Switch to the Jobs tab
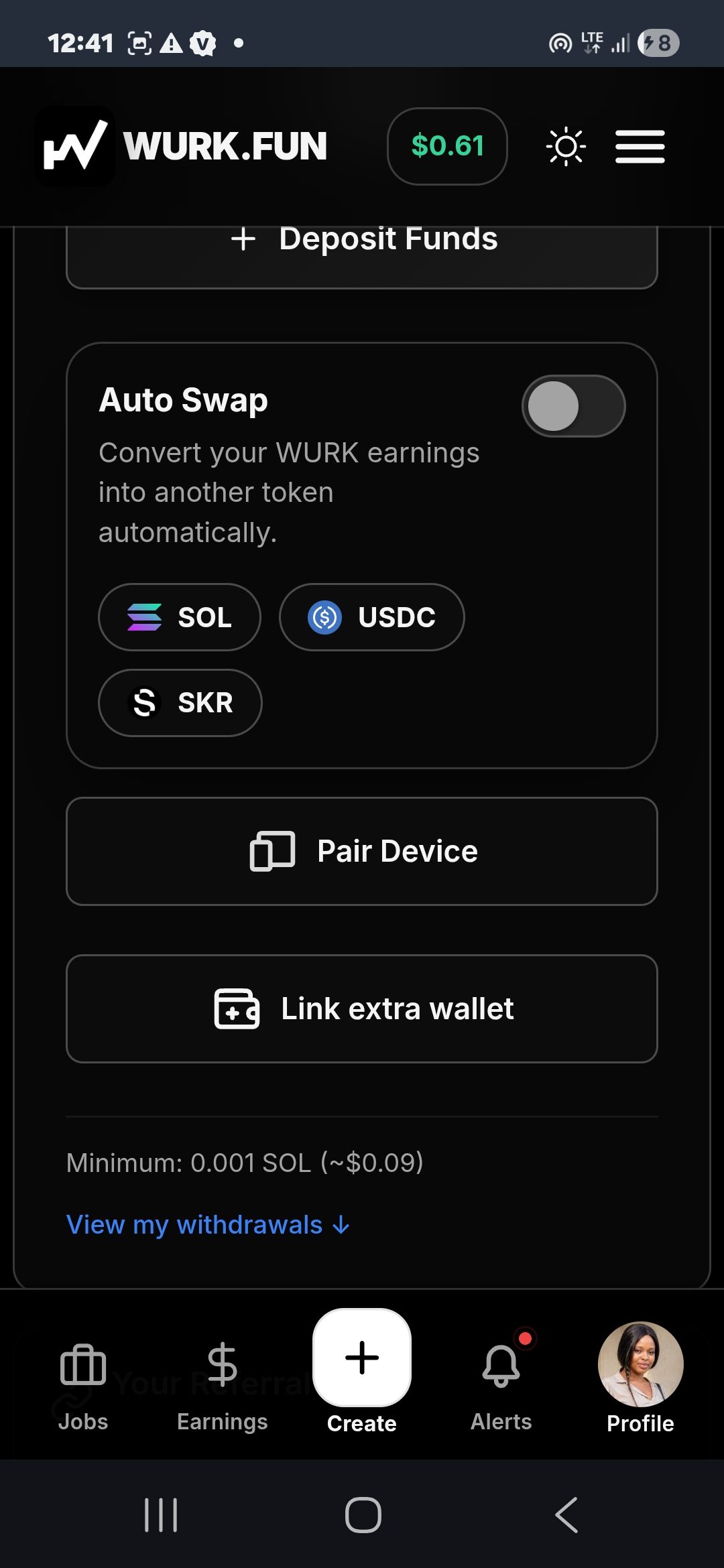Screen dimensions: 724x1568 pyautogui.click(x=83, y=1388)
